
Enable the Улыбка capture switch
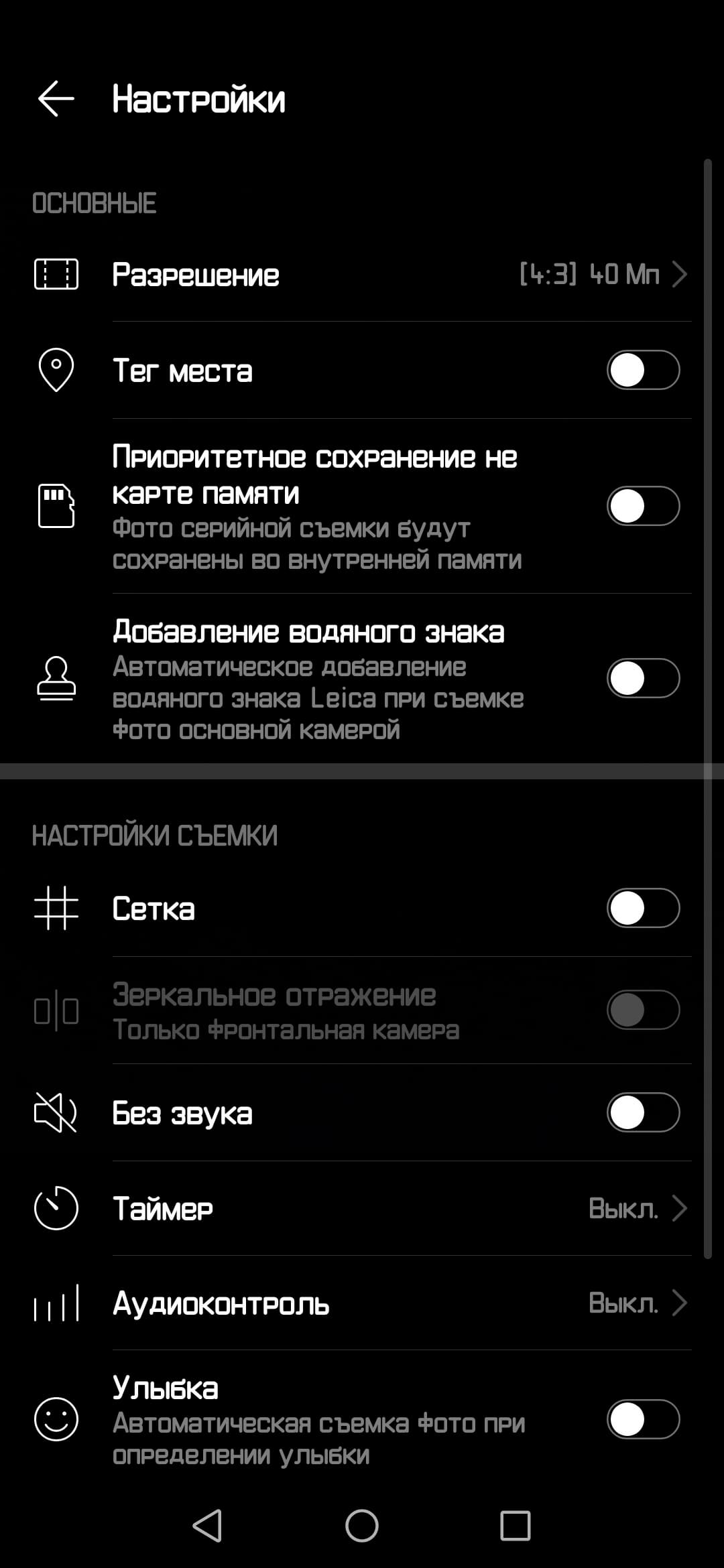[x=643, y=1419]
